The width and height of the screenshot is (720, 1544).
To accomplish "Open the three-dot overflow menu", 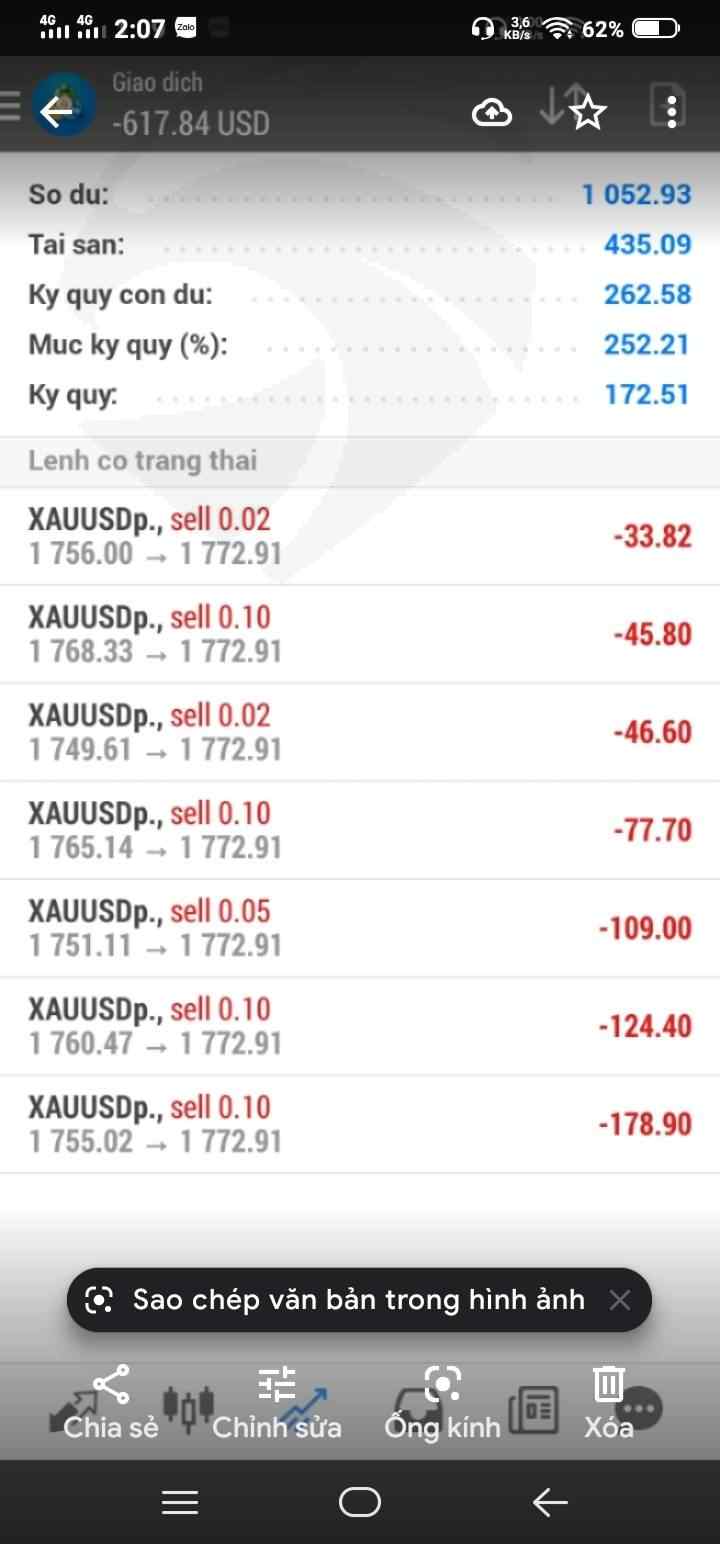I will (672, 111).
